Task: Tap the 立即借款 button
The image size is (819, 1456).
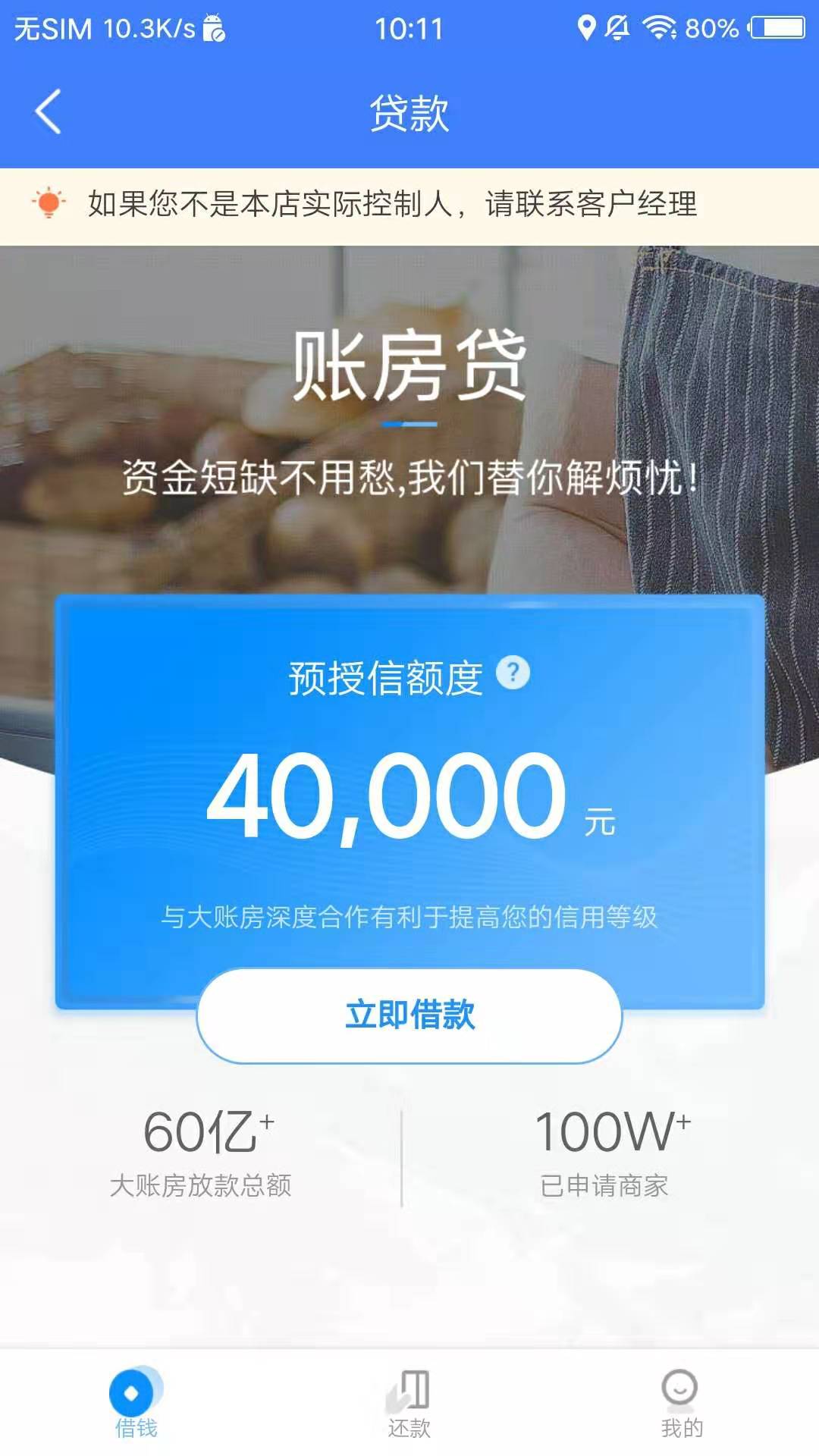Action: coord(409,1015)
